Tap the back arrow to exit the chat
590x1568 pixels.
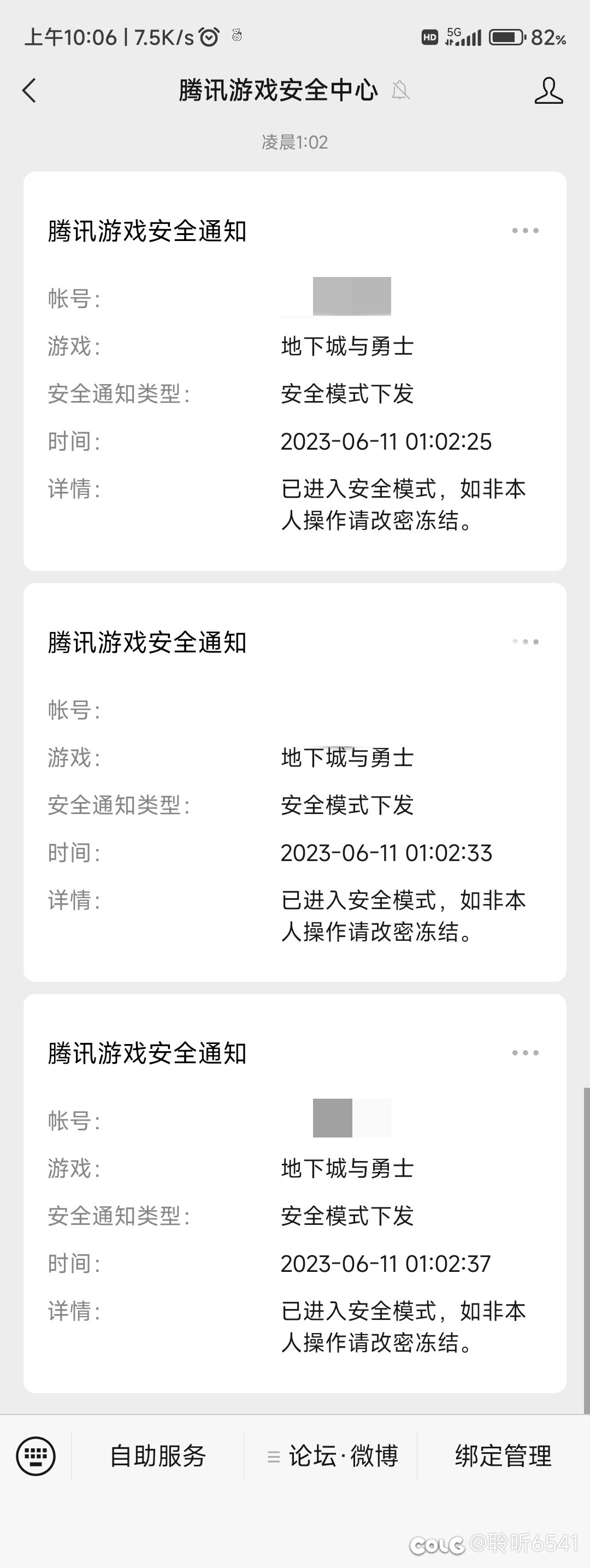click(28, 90)
